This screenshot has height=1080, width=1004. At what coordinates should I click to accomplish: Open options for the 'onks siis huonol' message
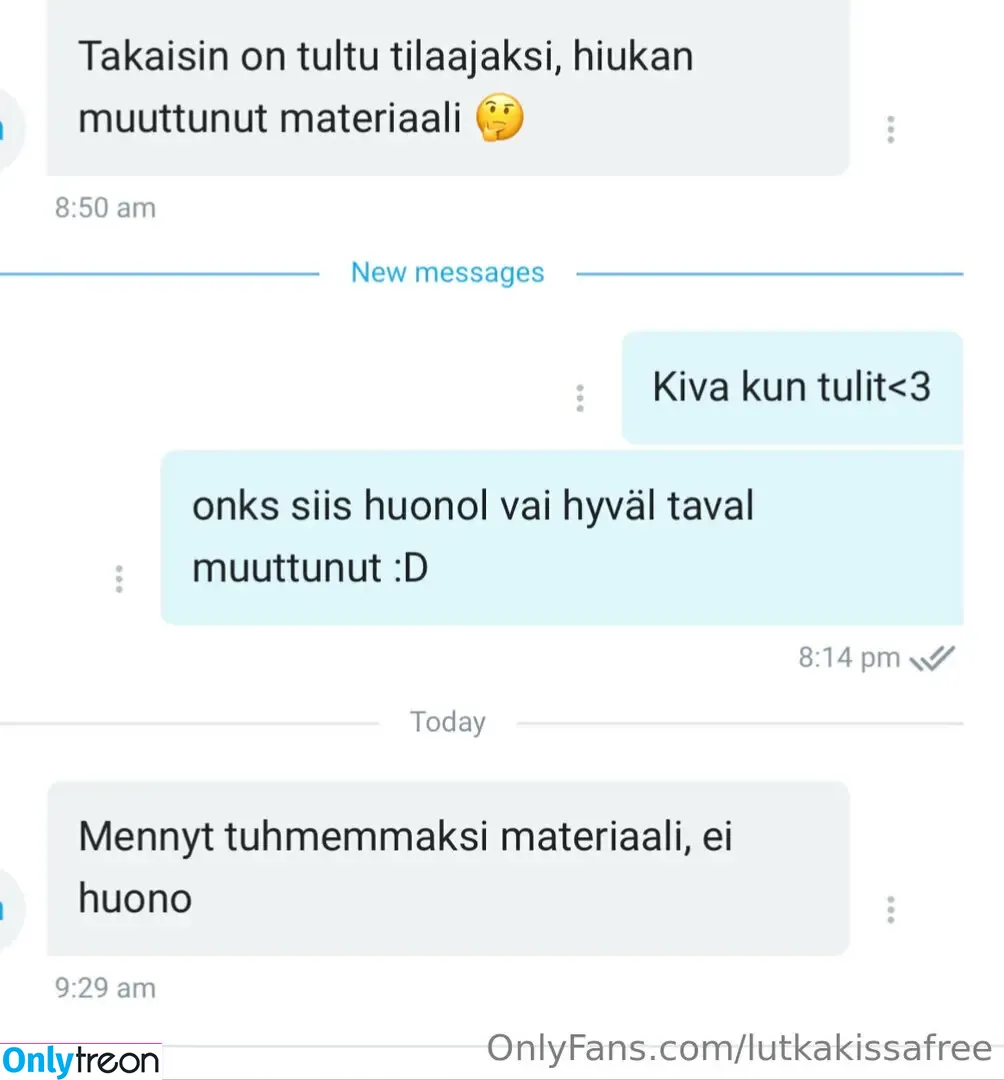pyautogui.click(x=119, y=579)
